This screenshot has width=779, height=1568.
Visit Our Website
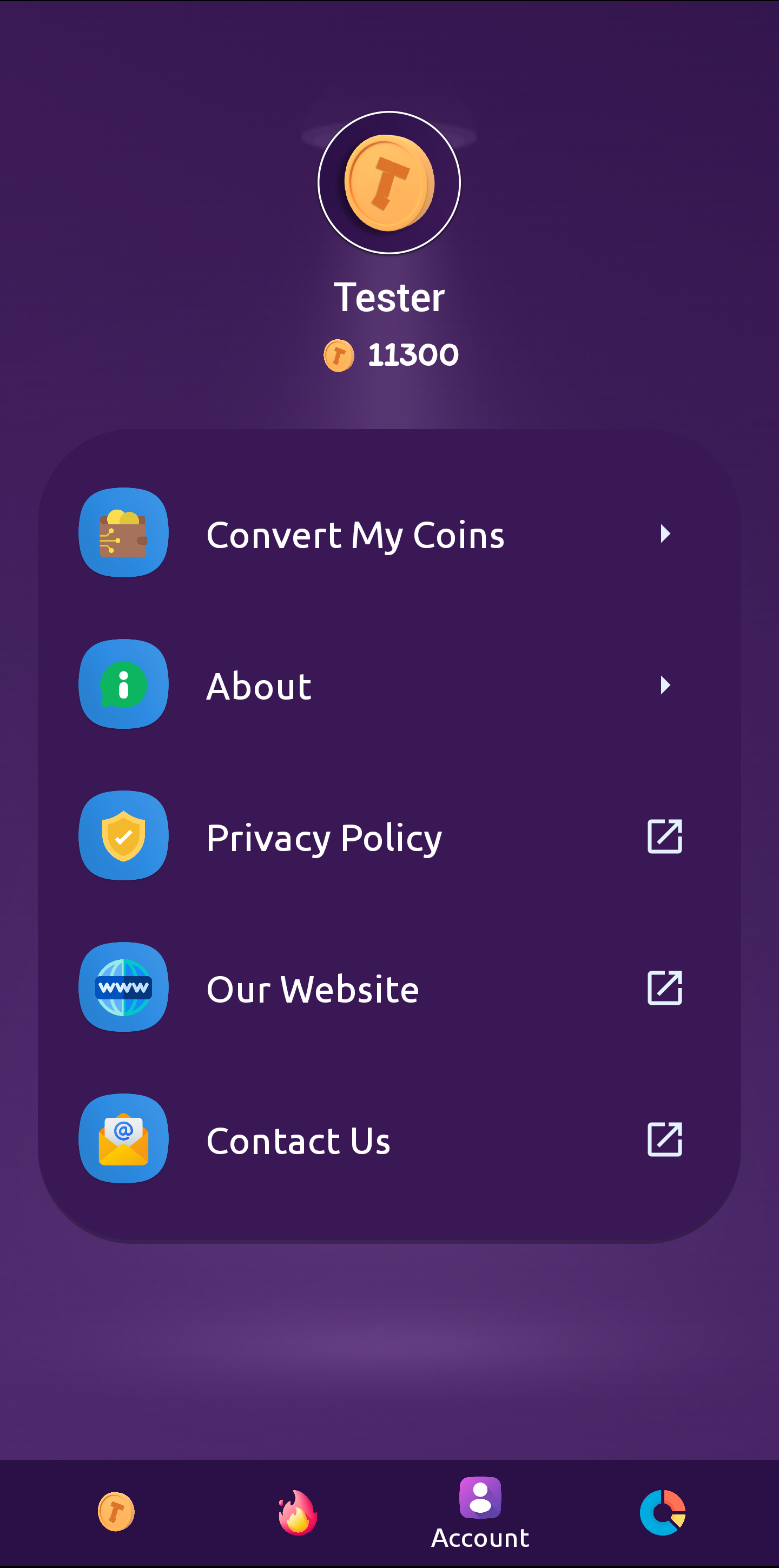(389, 988)
